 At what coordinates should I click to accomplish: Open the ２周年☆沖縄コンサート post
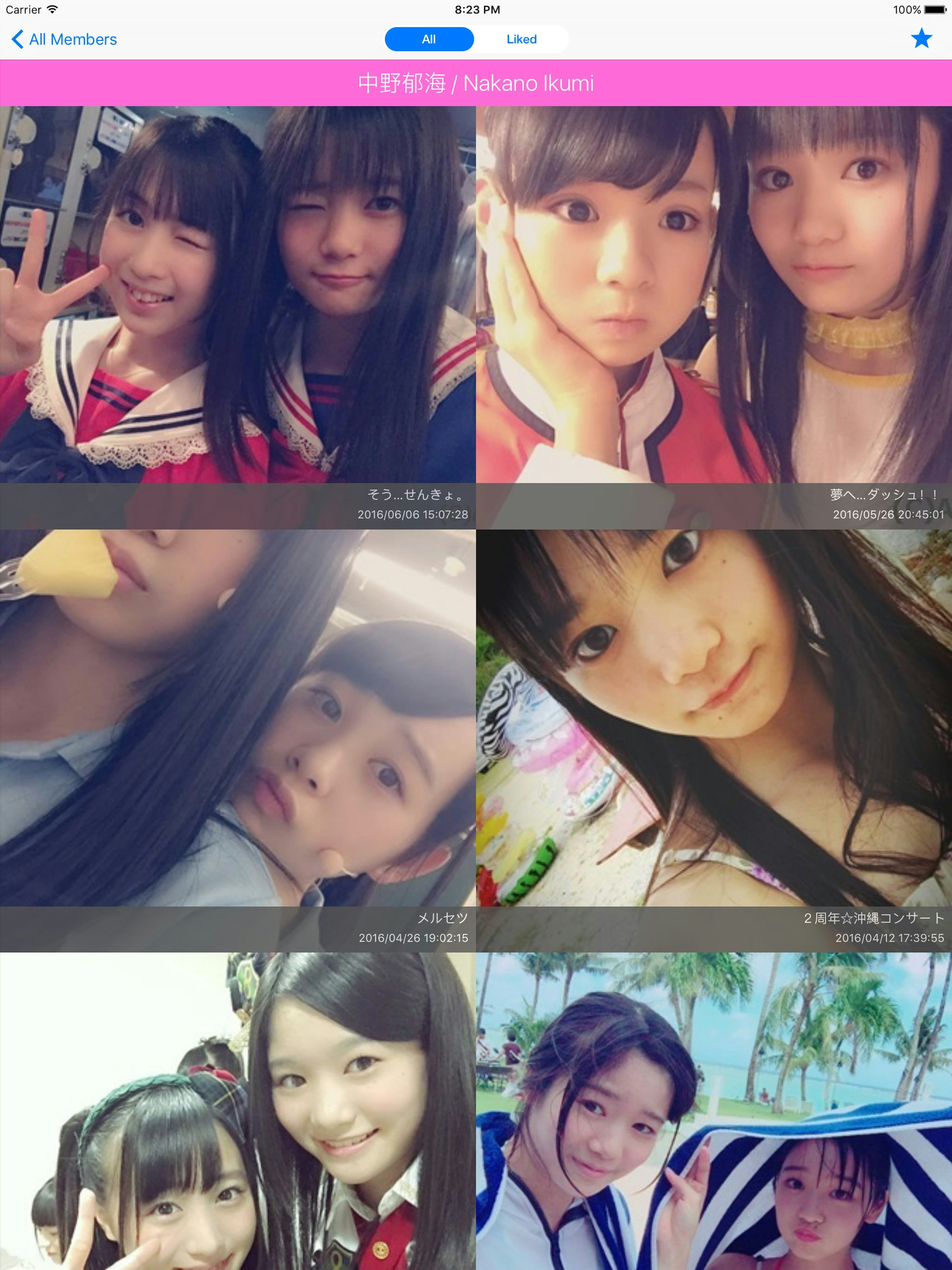coord(713,741)
